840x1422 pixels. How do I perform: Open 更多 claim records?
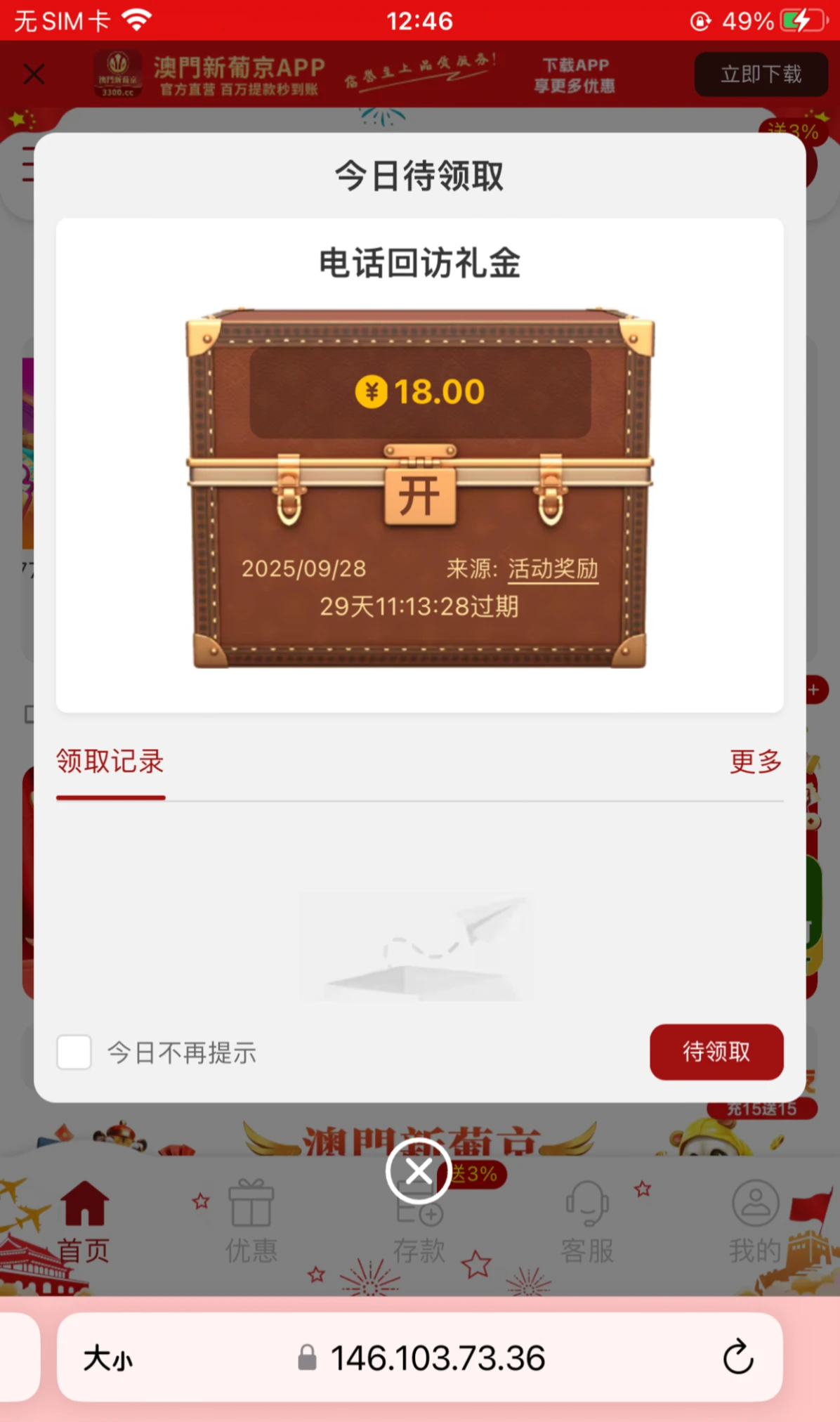tap(756, 762)
